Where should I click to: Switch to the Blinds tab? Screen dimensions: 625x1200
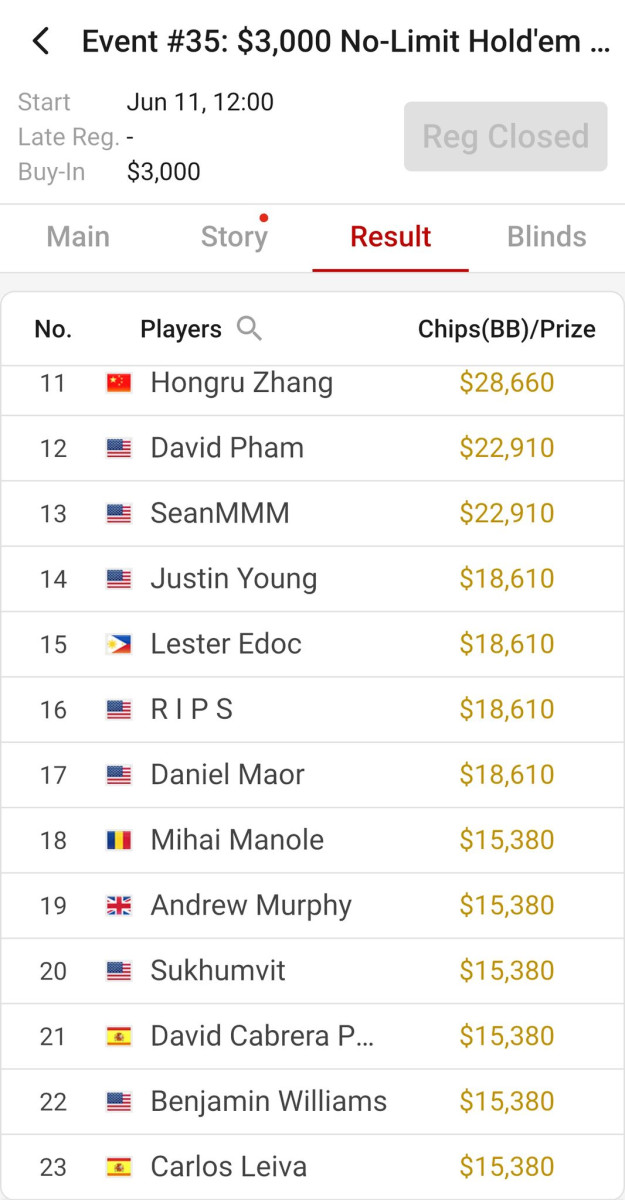[546, 237]
